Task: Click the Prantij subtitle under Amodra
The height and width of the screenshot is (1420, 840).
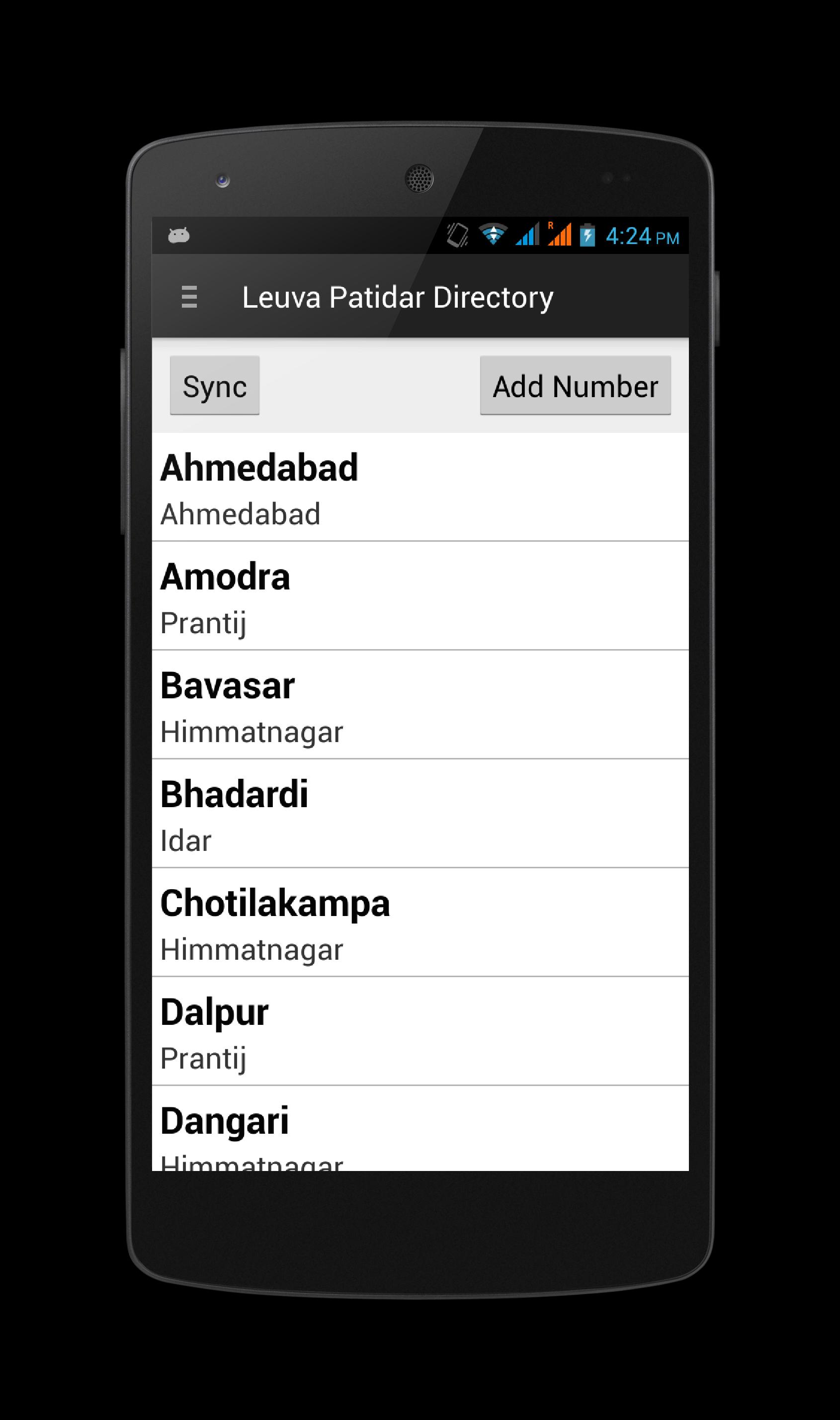Action: tap(203, 623)
